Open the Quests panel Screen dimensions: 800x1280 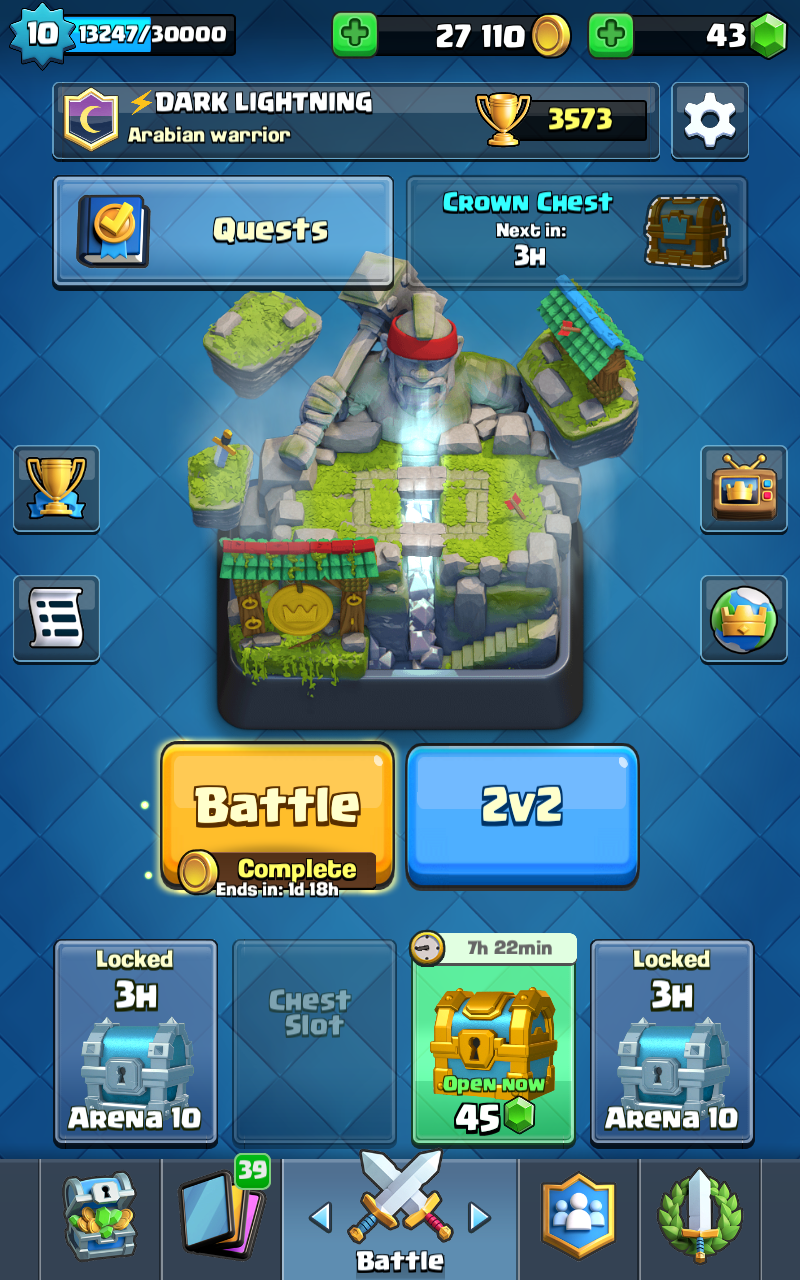[x=223, y=231]
